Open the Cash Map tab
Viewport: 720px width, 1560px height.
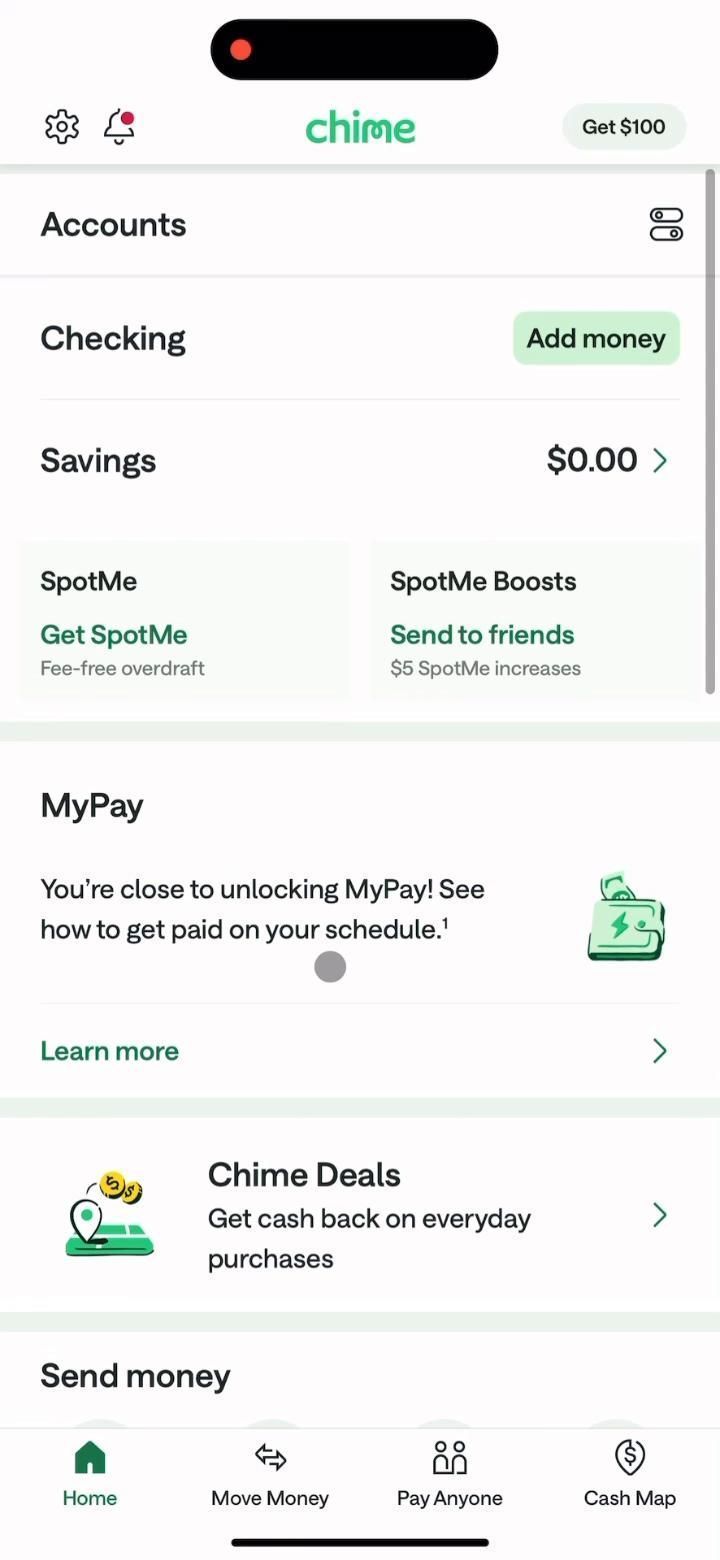(630, 1474)
